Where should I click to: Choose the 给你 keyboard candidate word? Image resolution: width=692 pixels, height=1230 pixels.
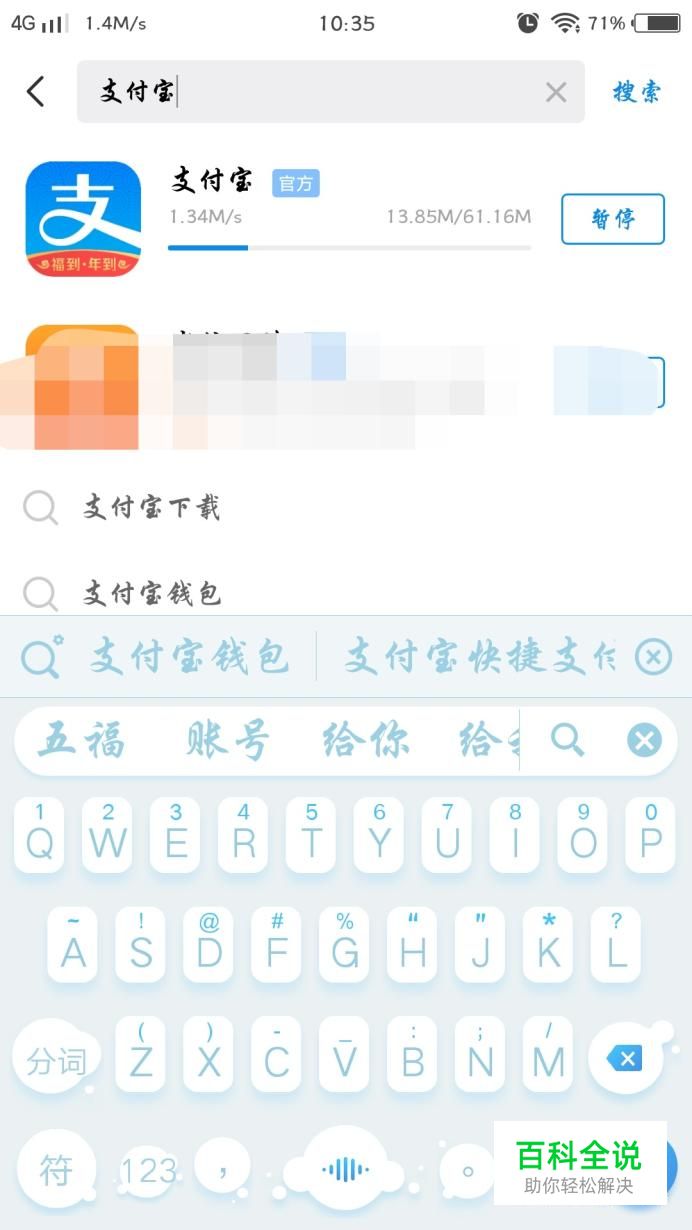(x=365, y=741)
